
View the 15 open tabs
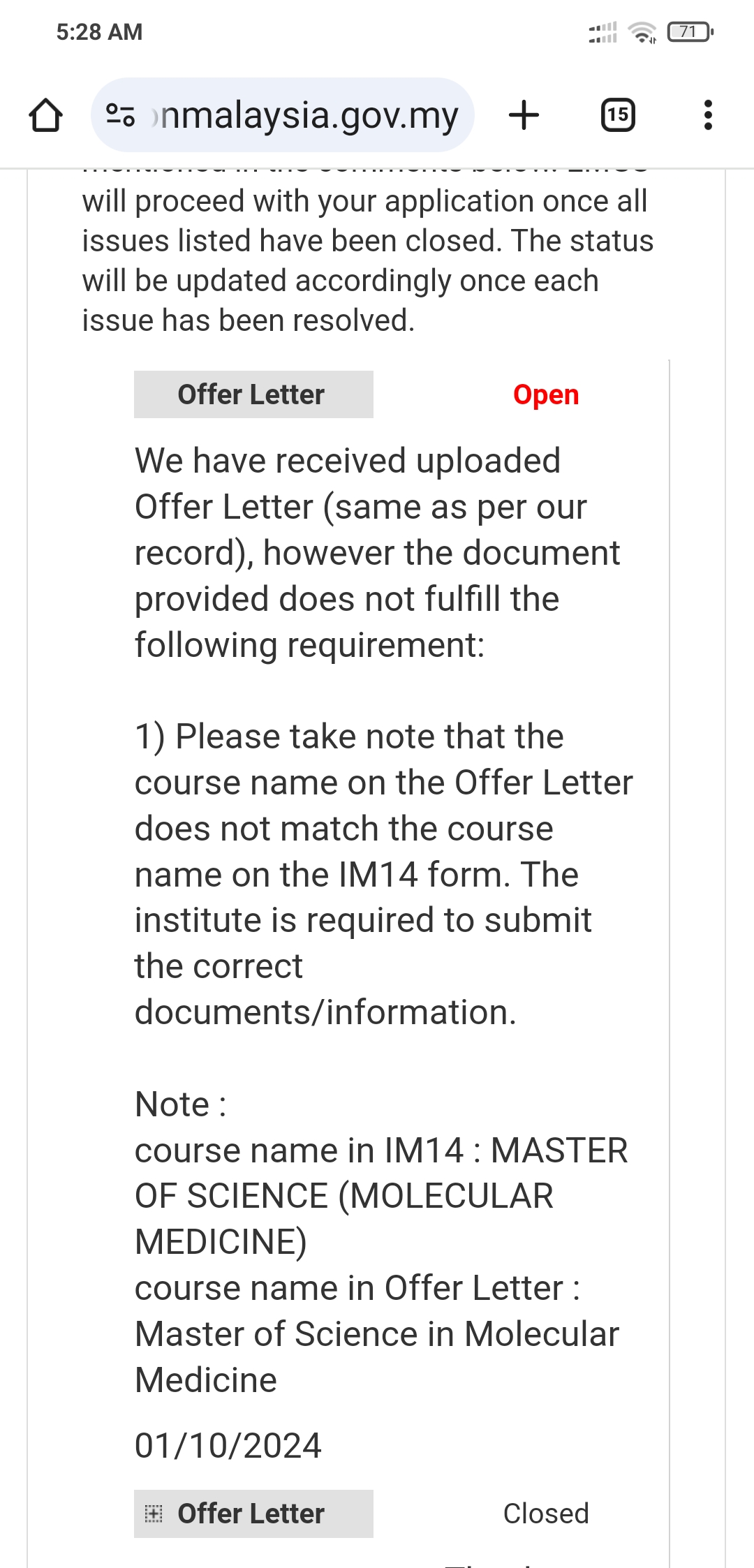click(618, 115)
